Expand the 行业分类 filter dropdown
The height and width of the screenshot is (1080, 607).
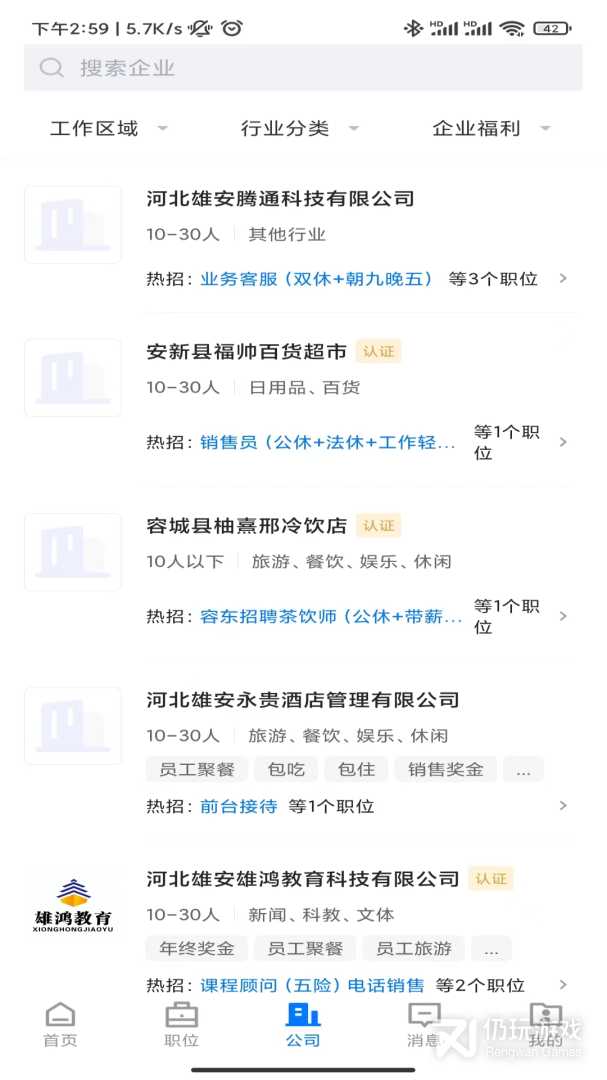(x=299, y=129)
